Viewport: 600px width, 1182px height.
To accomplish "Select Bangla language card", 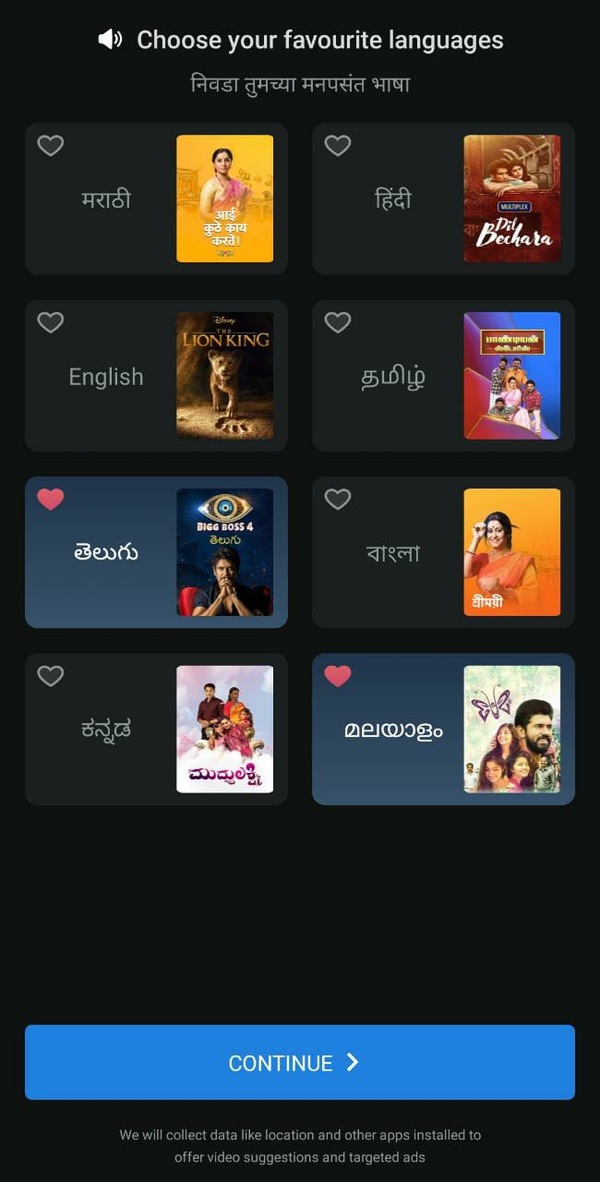I will pos(443,552).
